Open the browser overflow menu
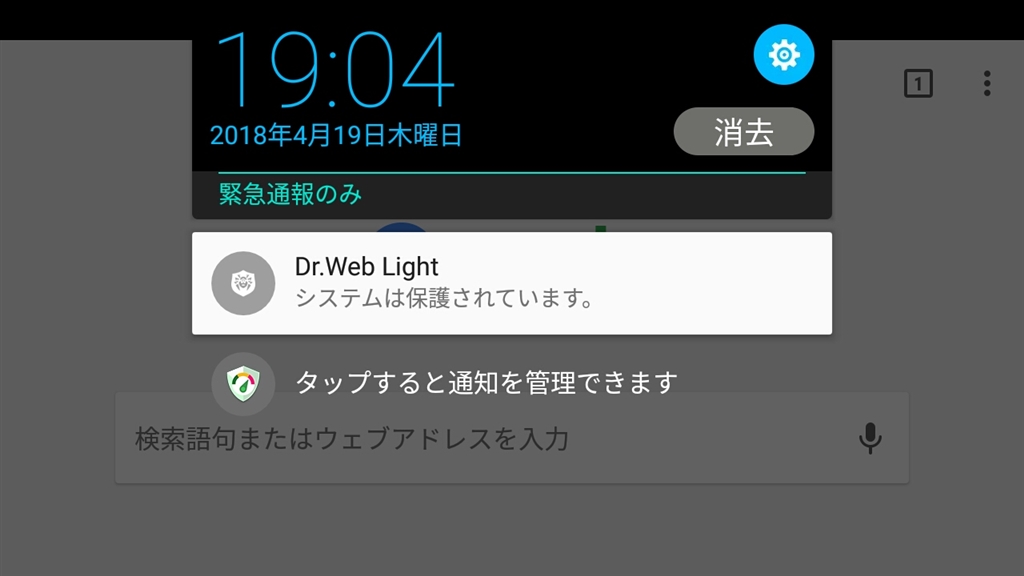Screen dimensions: 1024x576 (986, 84)
